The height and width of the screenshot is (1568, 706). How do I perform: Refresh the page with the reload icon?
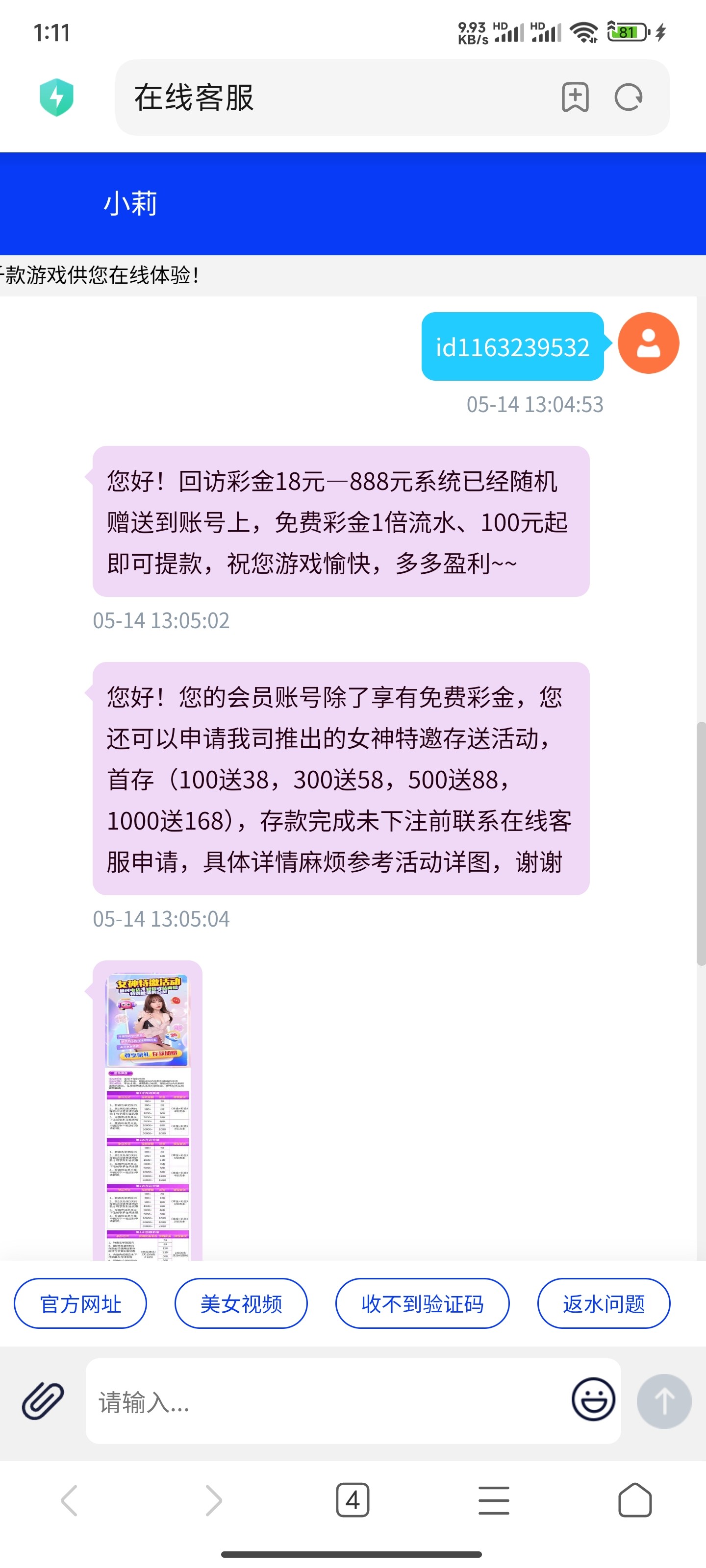point(628,96)
